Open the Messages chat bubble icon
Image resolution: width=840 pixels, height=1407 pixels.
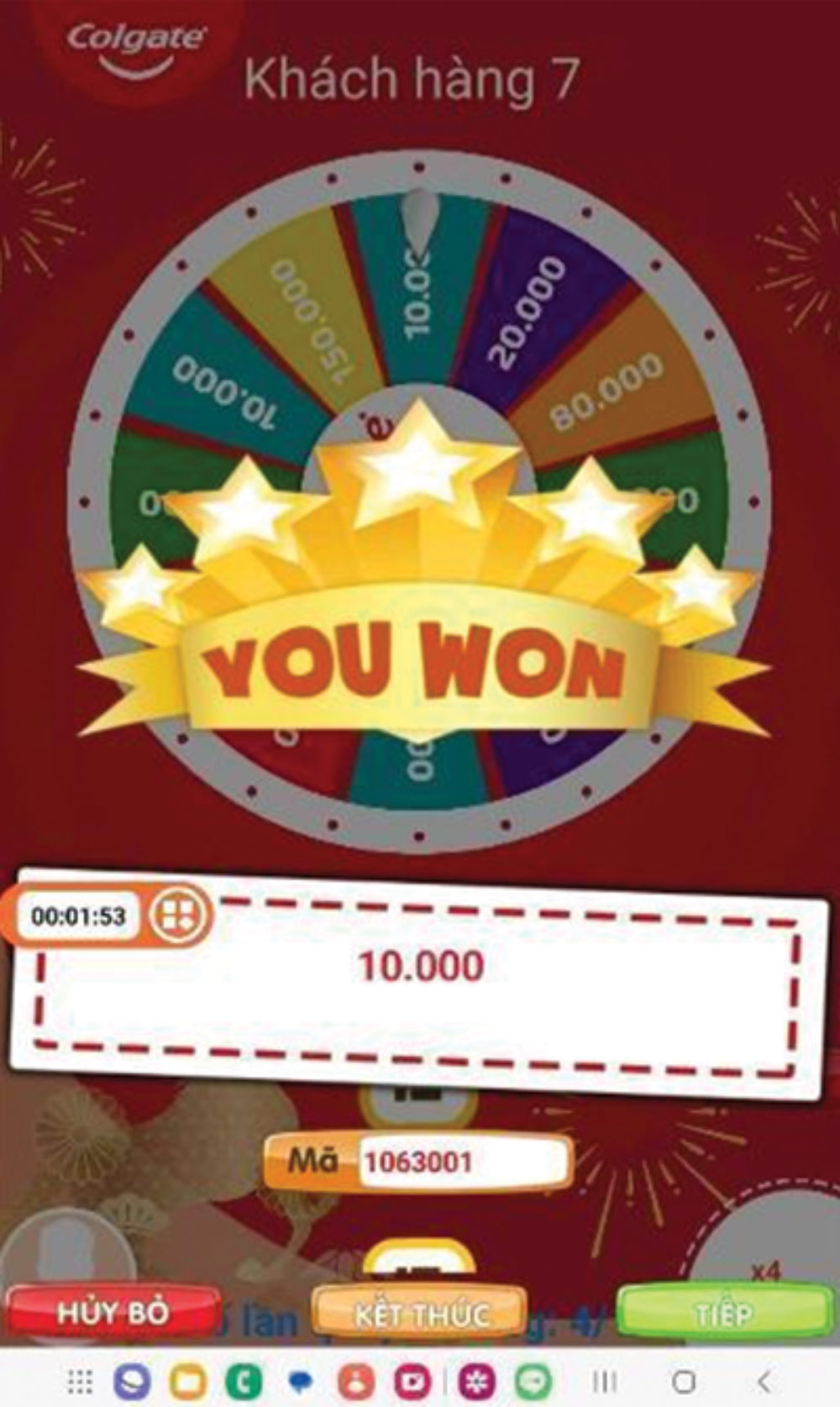(297, 1378)
